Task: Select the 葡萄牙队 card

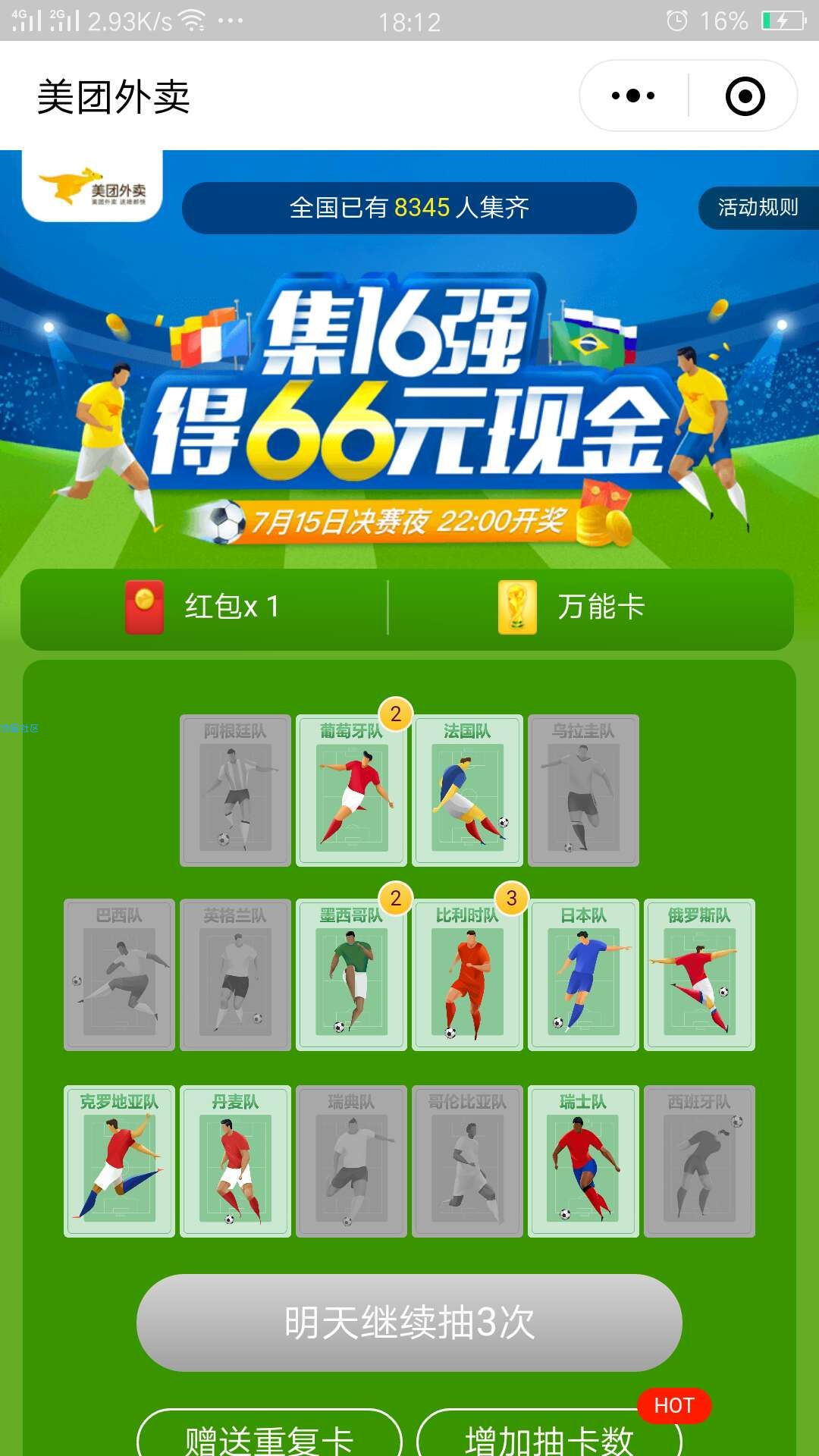Action: (351, 790)
